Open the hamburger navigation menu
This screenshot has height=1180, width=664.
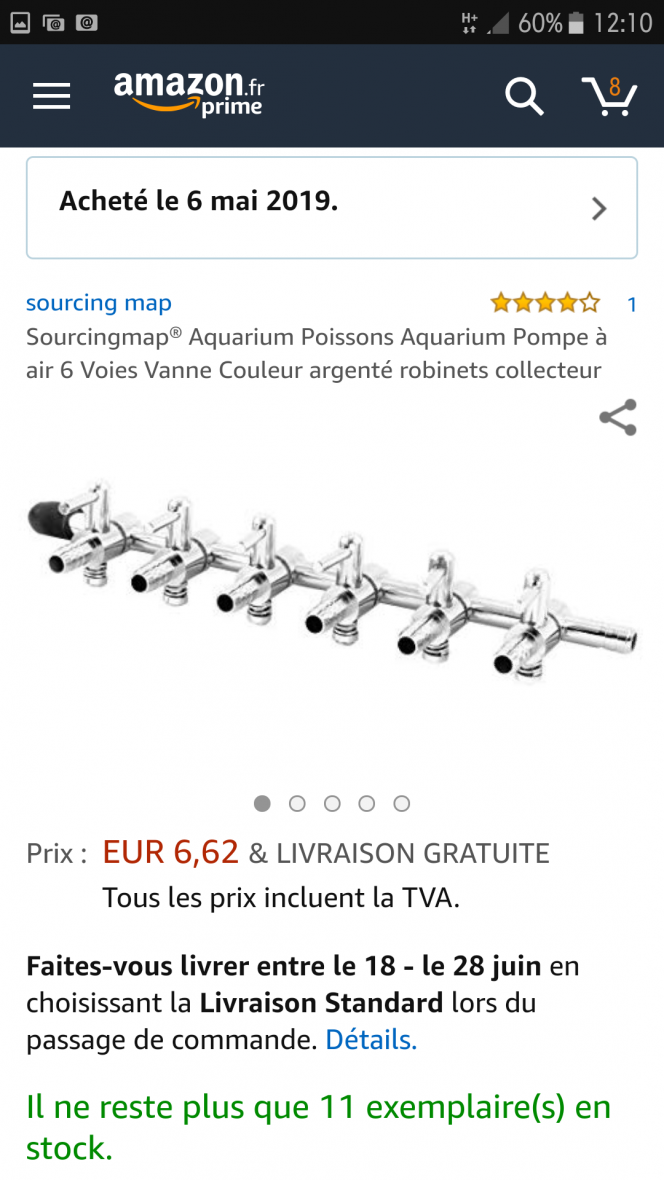tap(51, 96)
